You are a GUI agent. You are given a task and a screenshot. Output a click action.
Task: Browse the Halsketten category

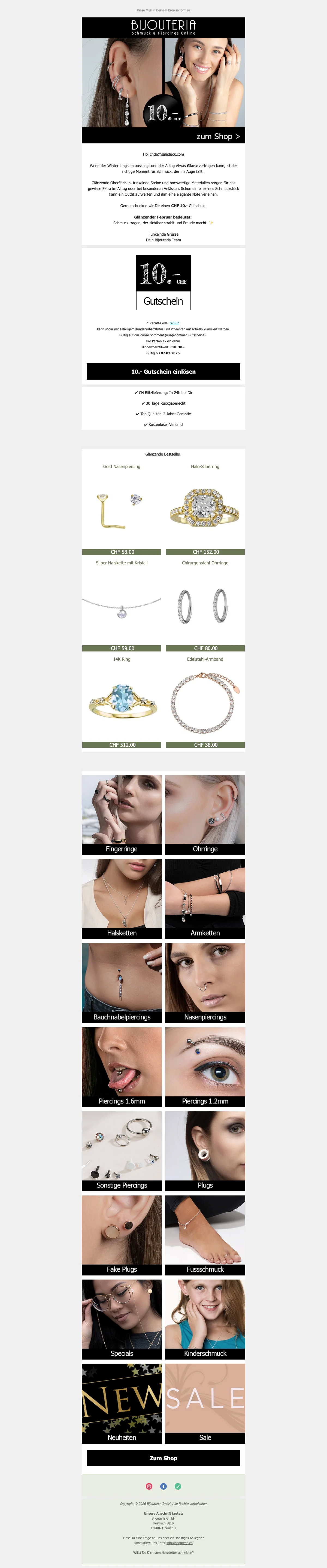122,899
